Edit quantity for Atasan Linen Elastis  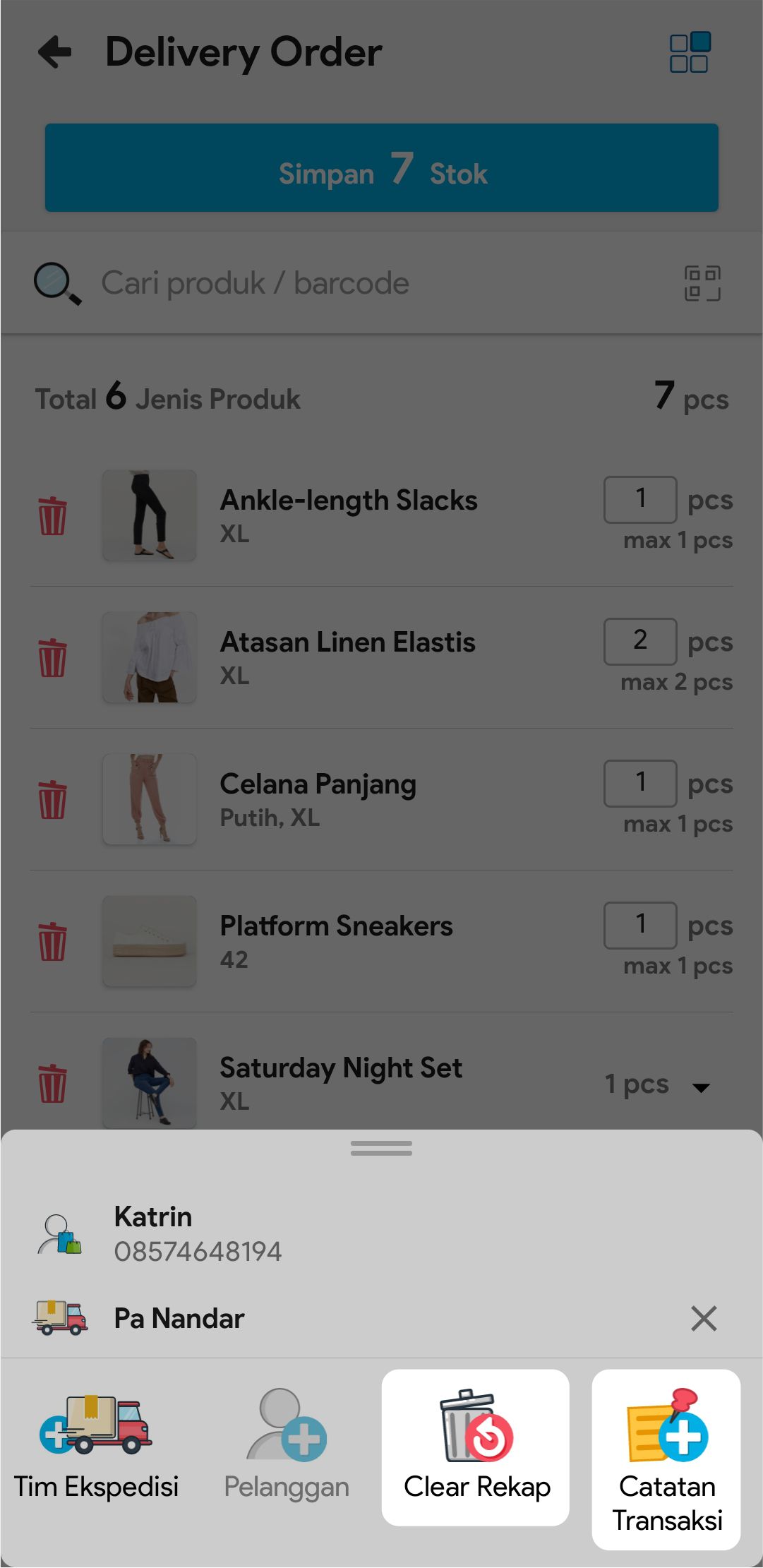[x=640, y=641]
